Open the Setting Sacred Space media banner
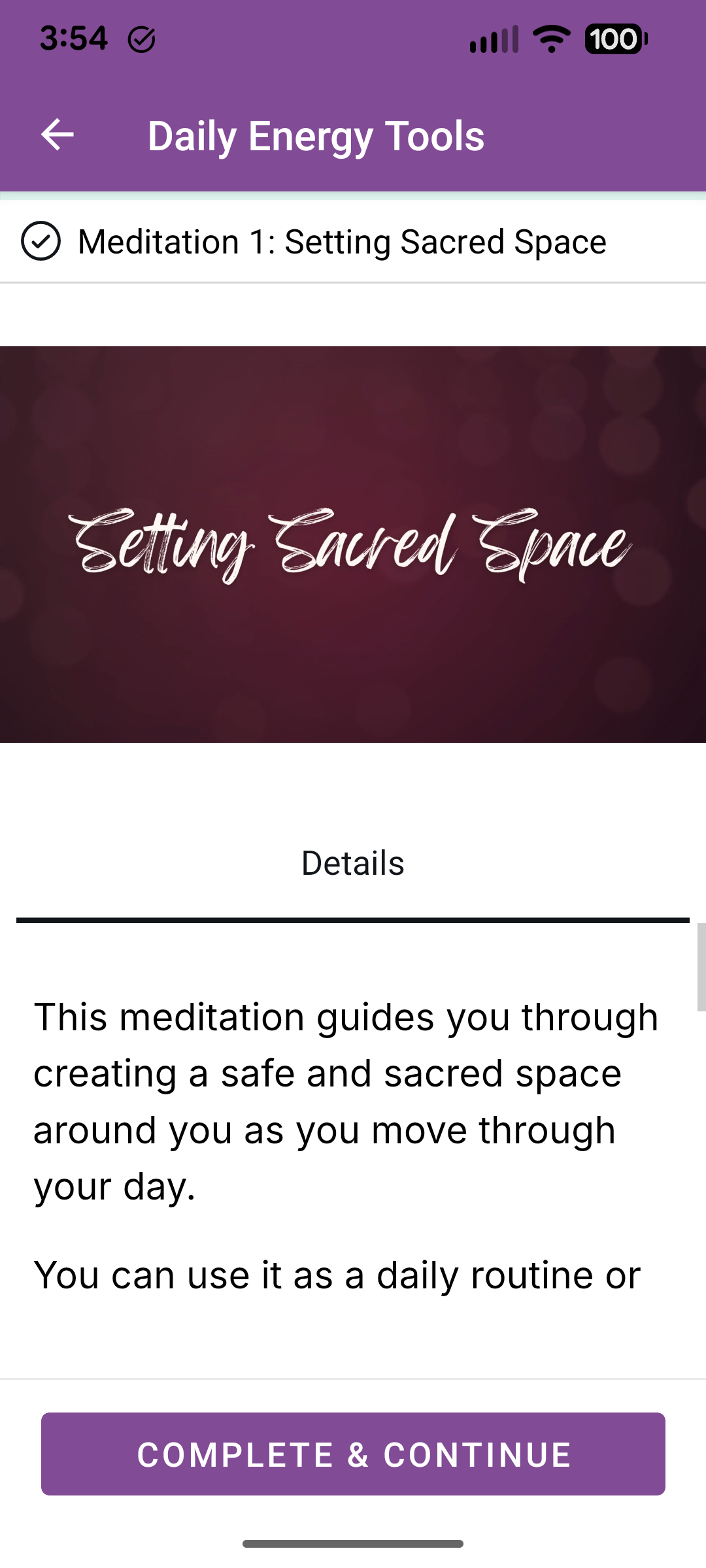 tap(353, 544)
